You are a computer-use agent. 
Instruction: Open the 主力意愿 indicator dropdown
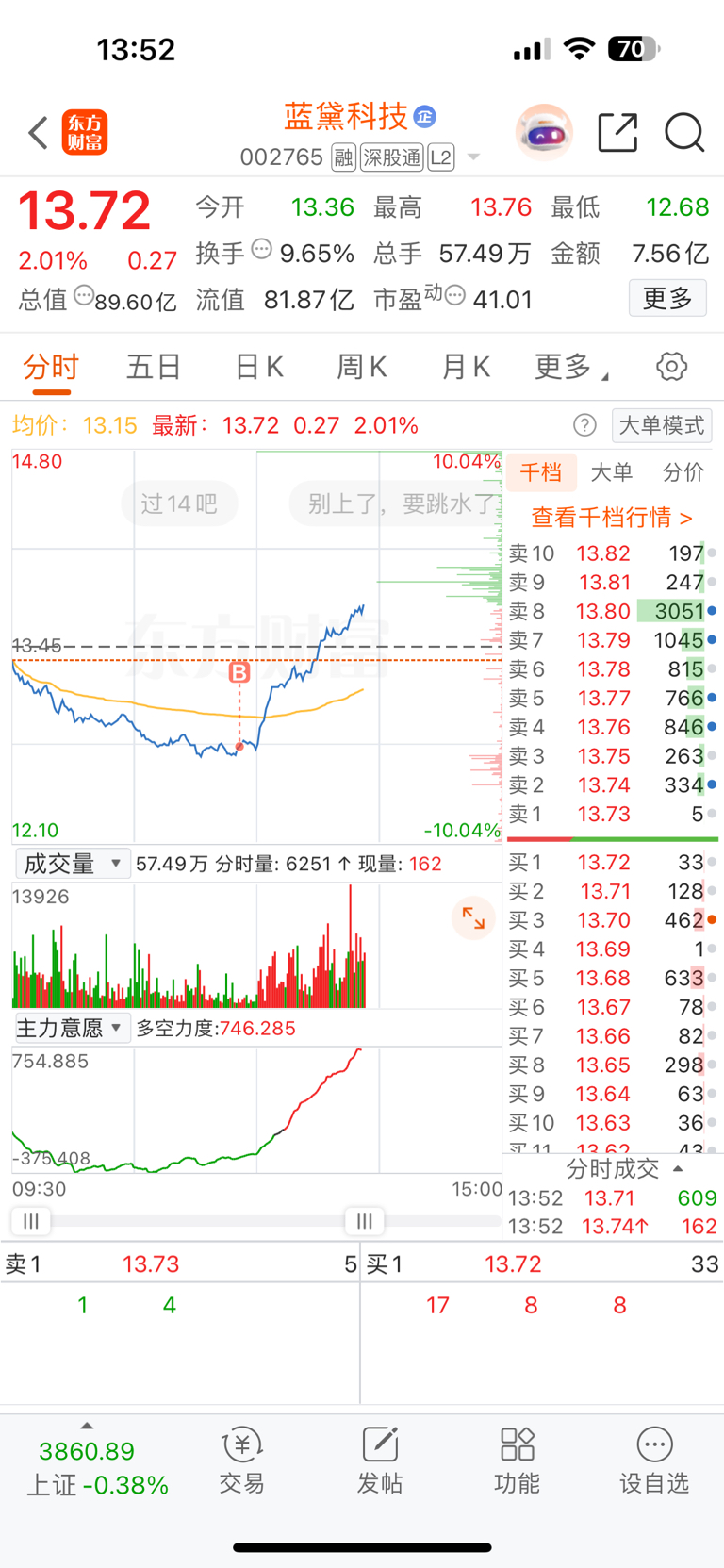[72, 1028]
